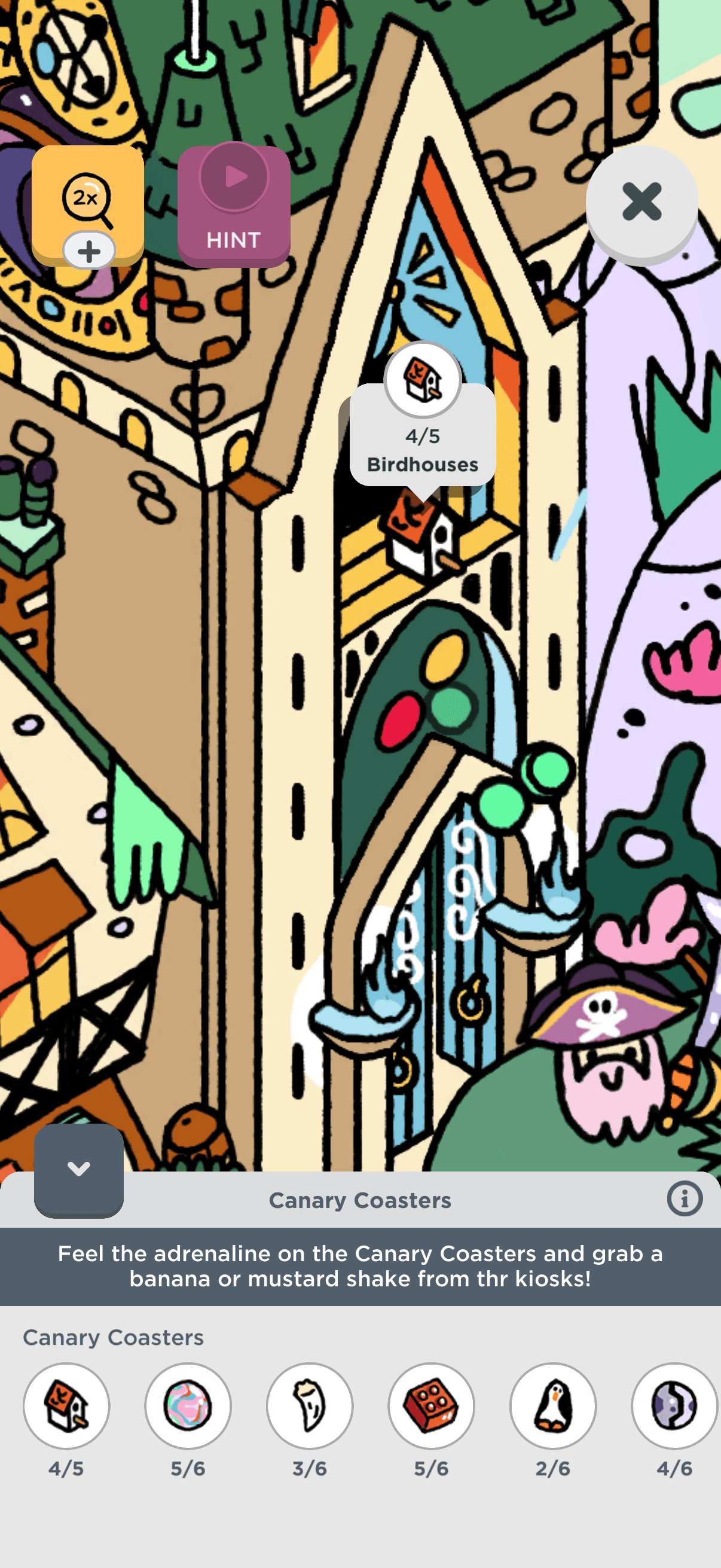Tap the HINT button
Screen dimensions: 721x1568
tap(234, 205)
